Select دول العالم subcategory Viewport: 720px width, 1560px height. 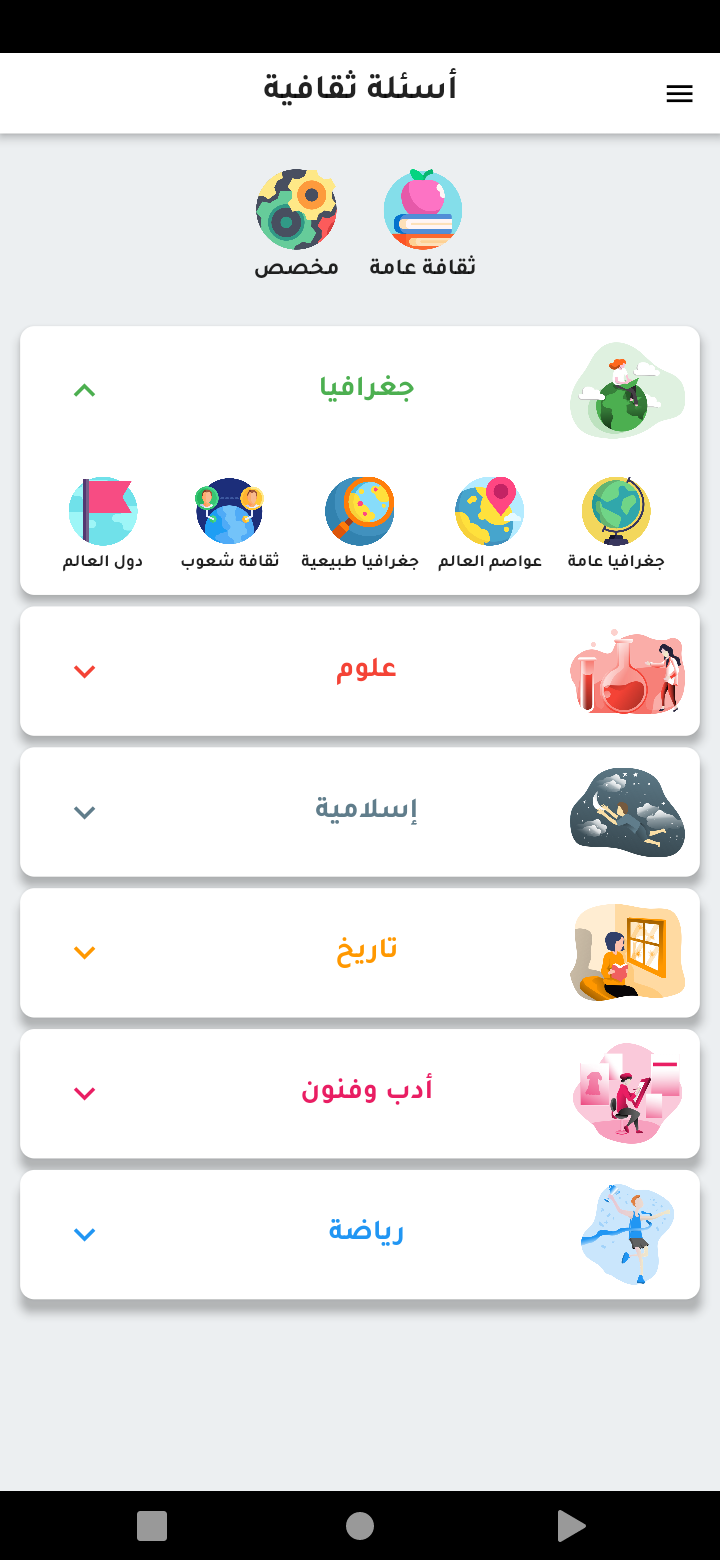[x=103, y=522]
